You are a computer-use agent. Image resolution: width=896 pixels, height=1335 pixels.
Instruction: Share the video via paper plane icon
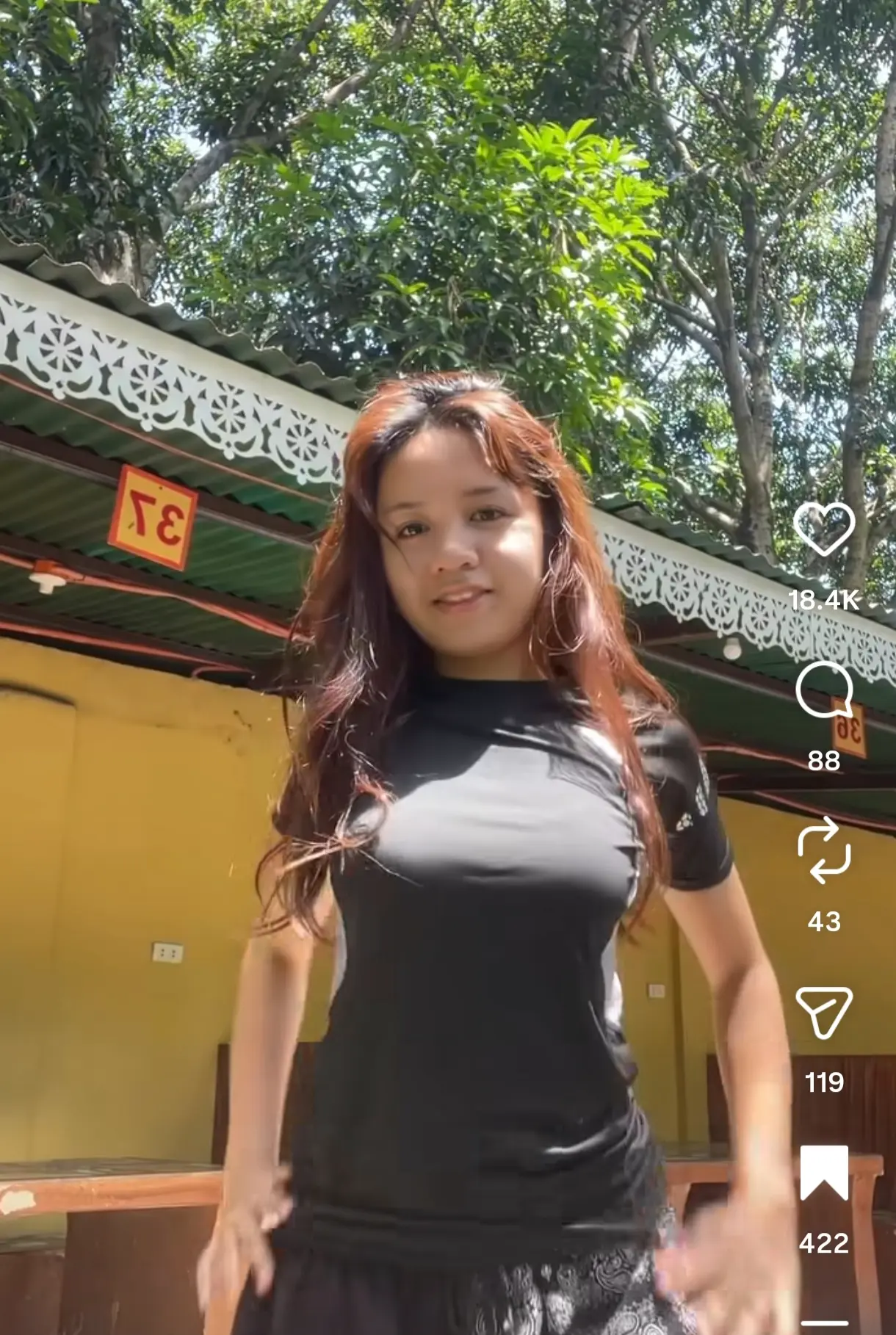tap(824, 1013)
